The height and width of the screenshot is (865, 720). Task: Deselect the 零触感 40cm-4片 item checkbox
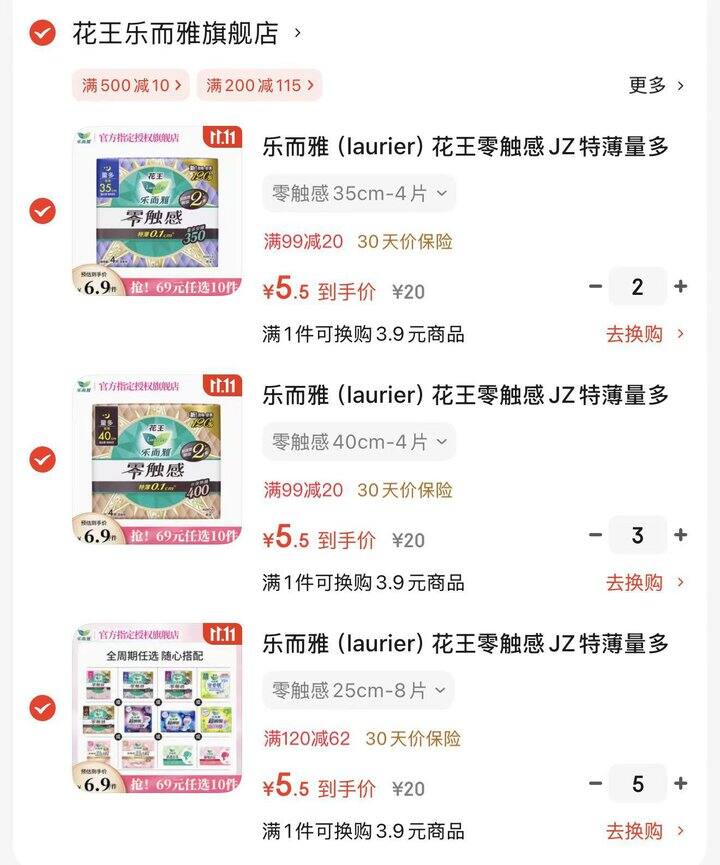click(42, 460)
